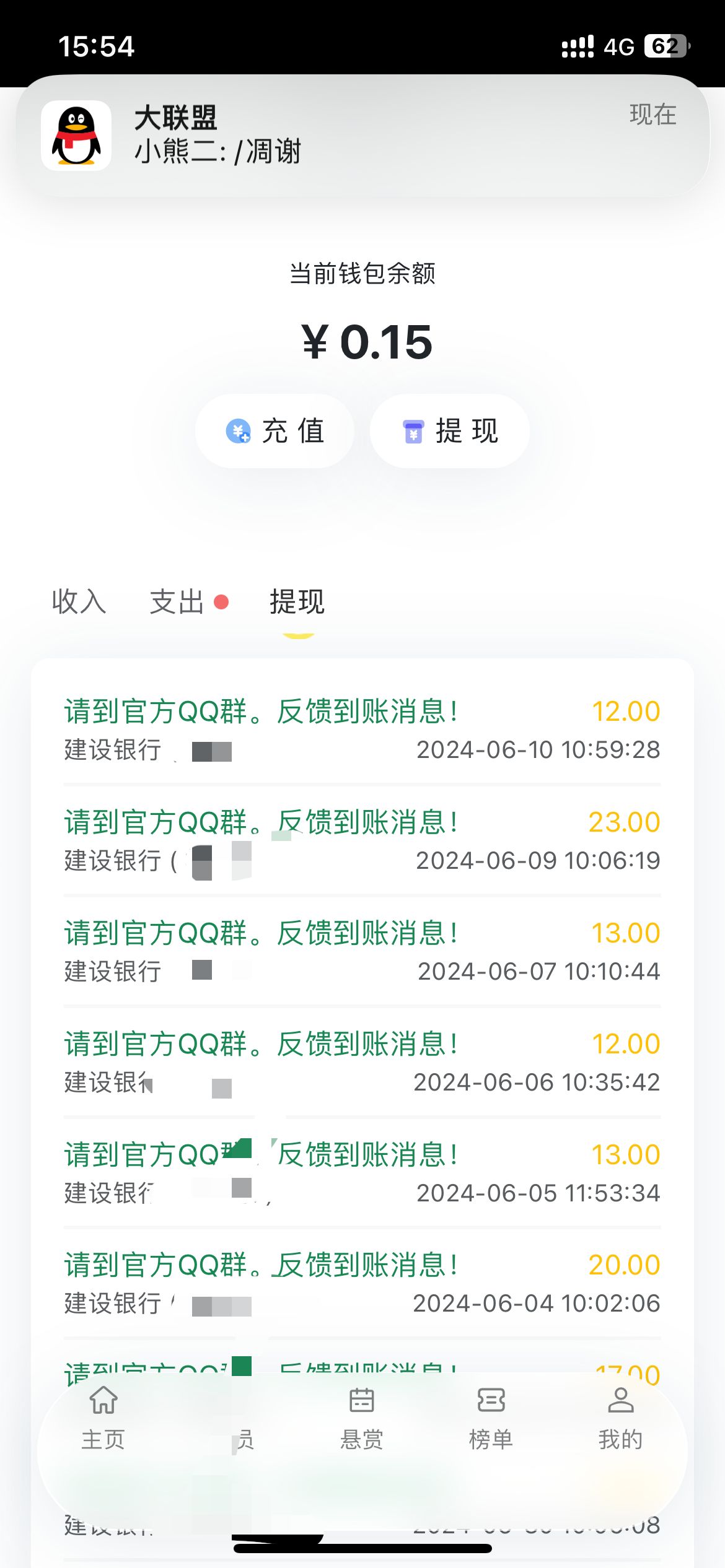
Task: Tap the 充值 recharge button
Action: [x=275, y=431]
